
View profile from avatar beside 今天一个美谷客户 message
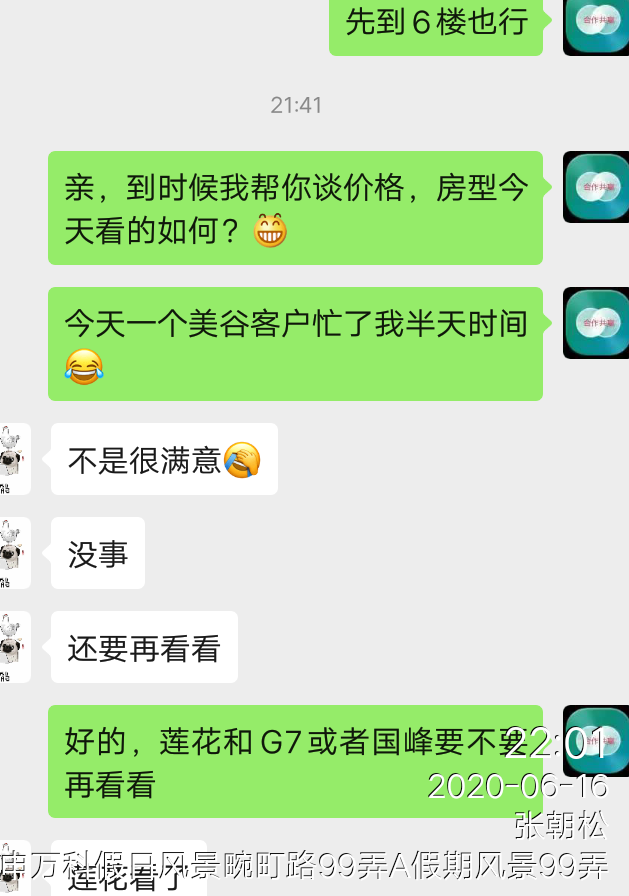click(597, 322)
